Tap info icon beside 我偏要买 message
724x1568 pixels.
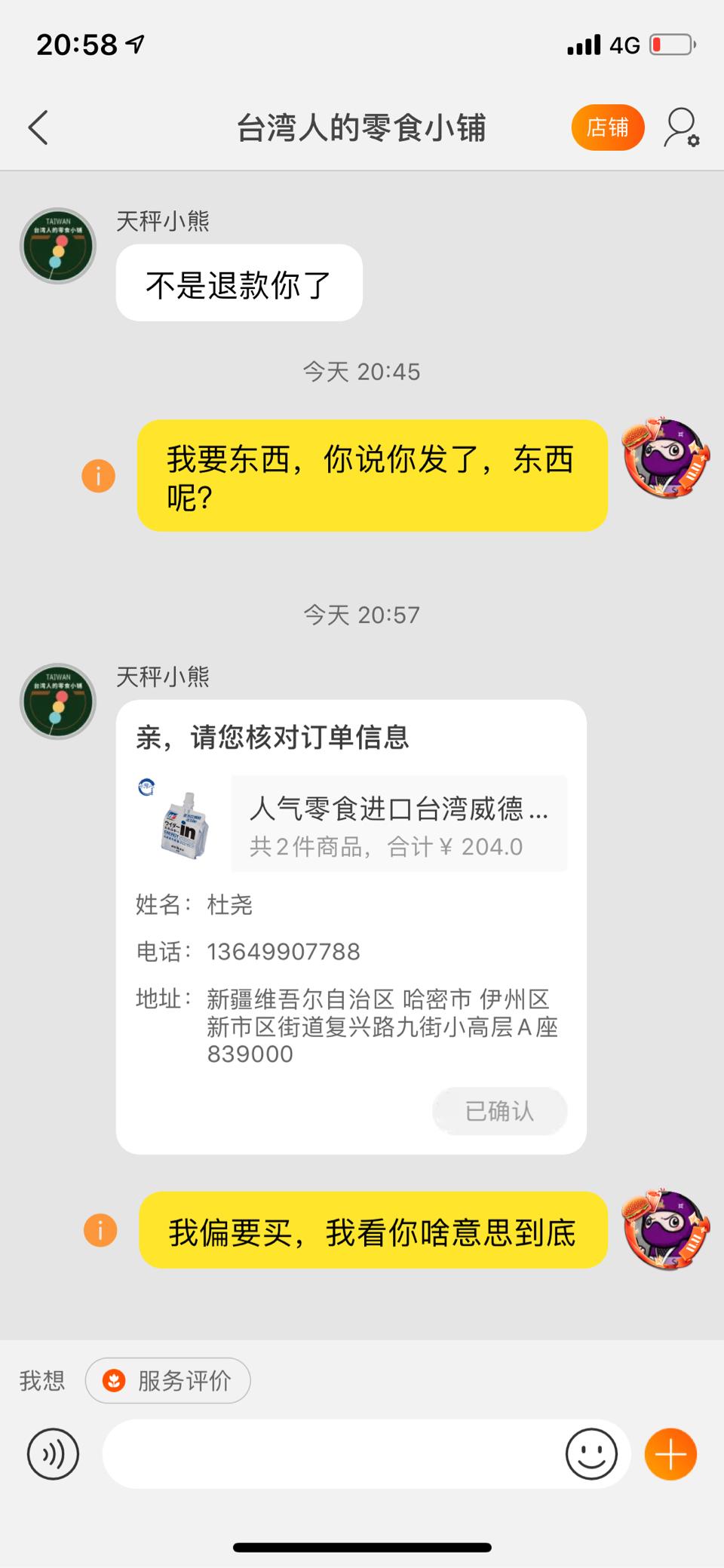[100, 1230]
